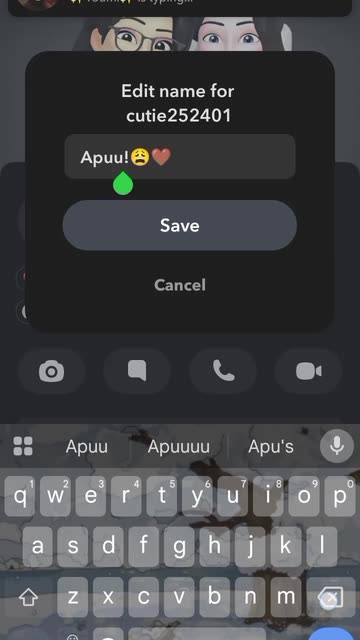Choose the "Apuuuu" keyboard suggestion
Viewport: 360px width, 640px height.
pyautogui.click(x=179, y=446)
